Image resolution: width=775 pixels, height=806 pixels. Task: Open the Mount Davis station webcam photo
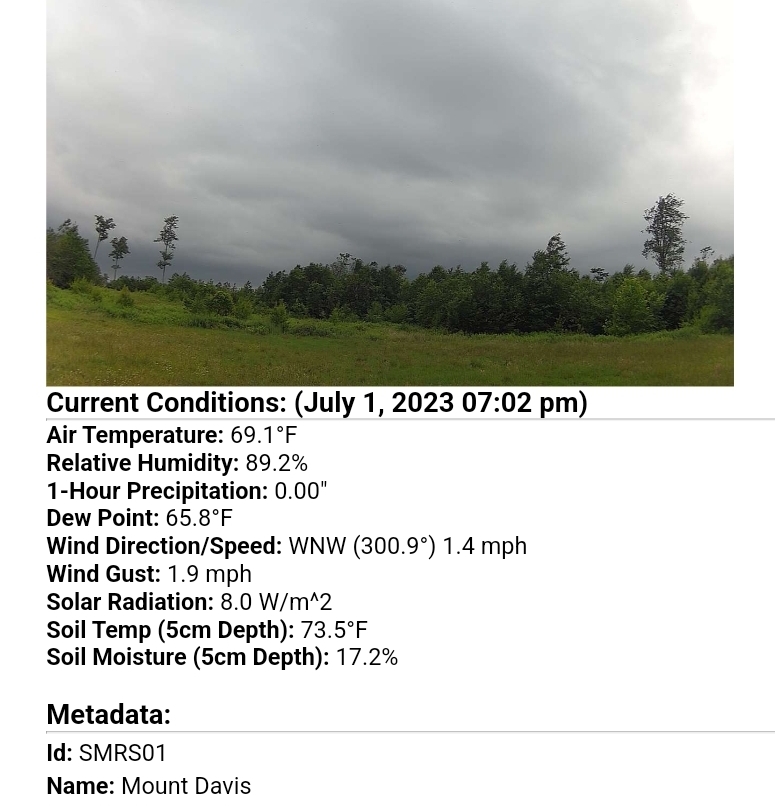point(390,193)
